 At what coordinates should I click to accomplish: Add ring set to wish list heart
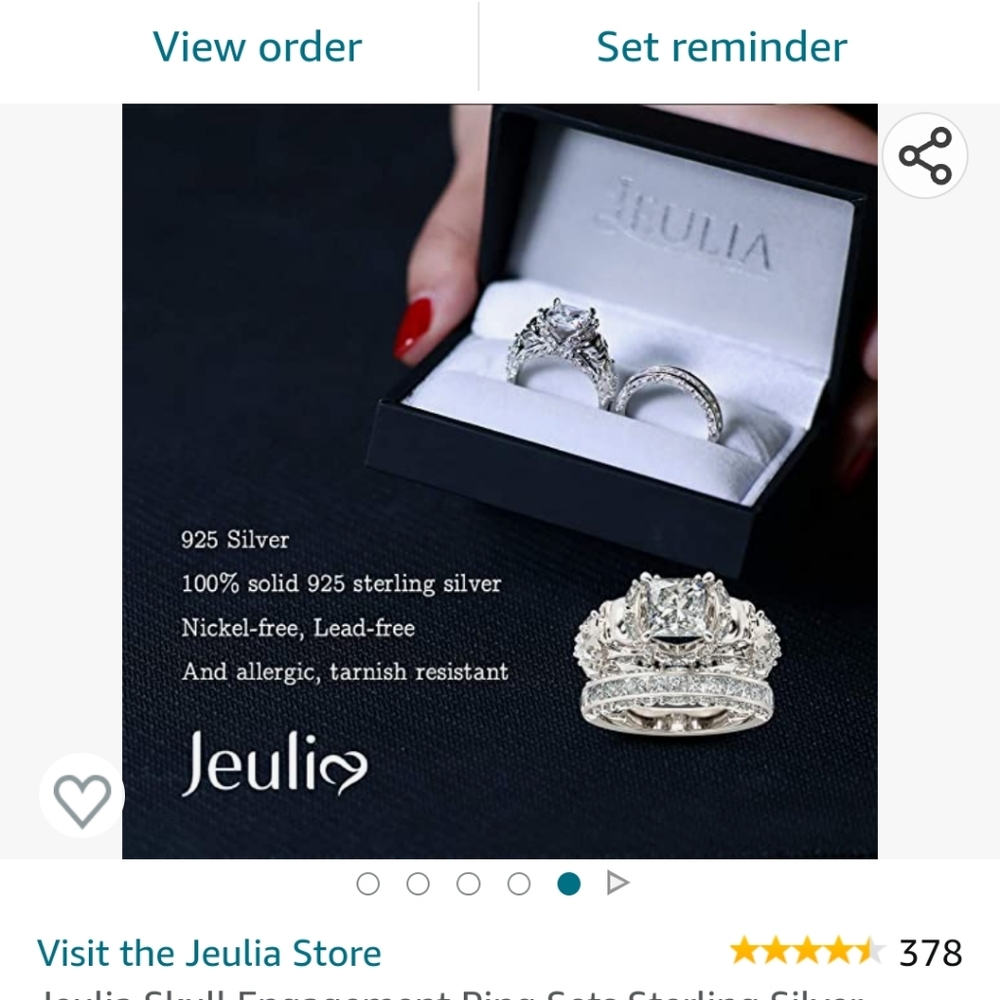82,799
